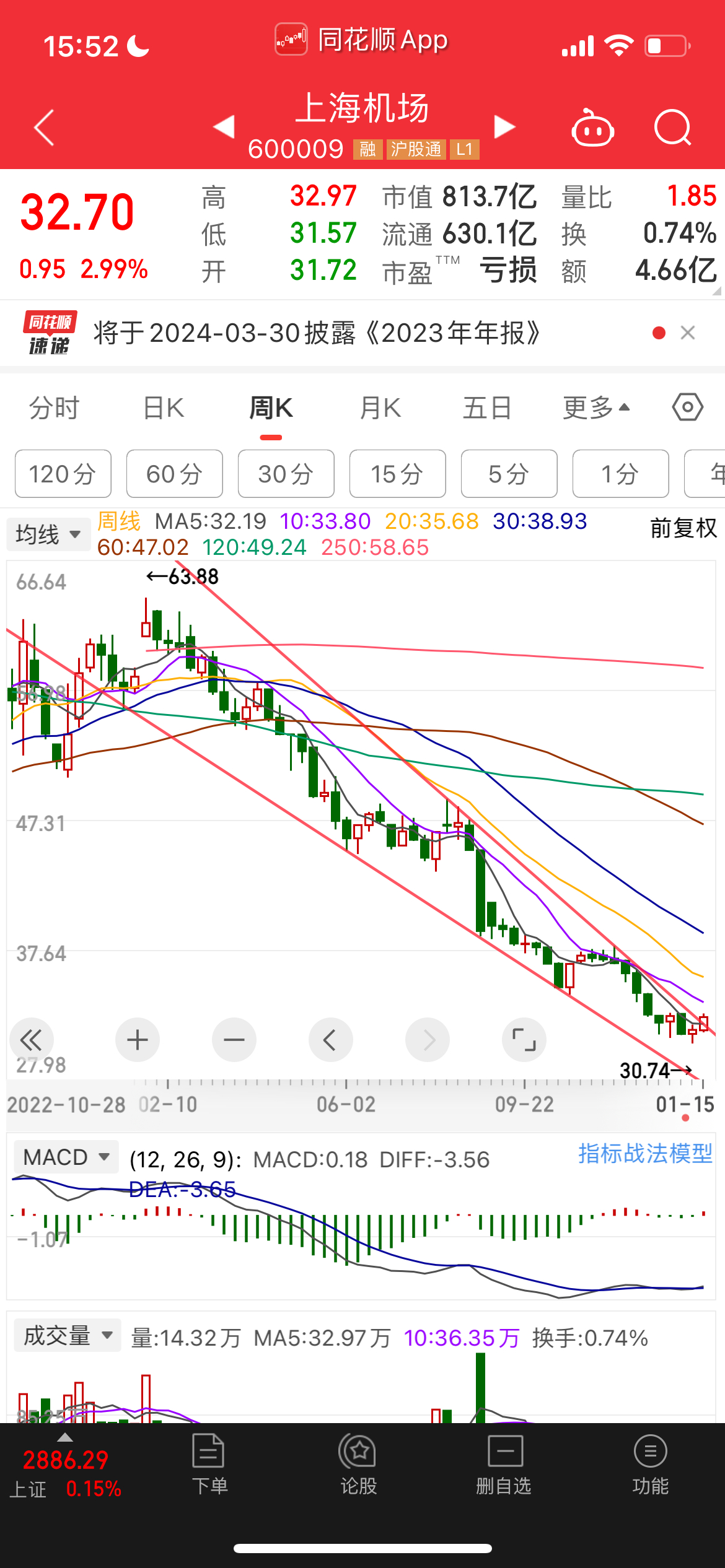This screenshot has height=1568, width=725.
Task: Select the 60分 period chip
Action: pos(174,474)
